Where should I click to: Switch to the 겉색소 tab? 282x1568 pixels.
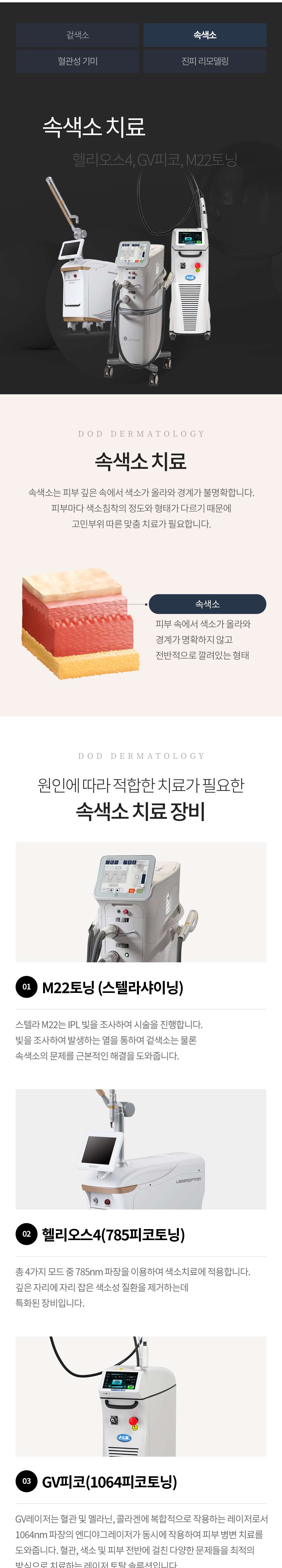(78, 35)
